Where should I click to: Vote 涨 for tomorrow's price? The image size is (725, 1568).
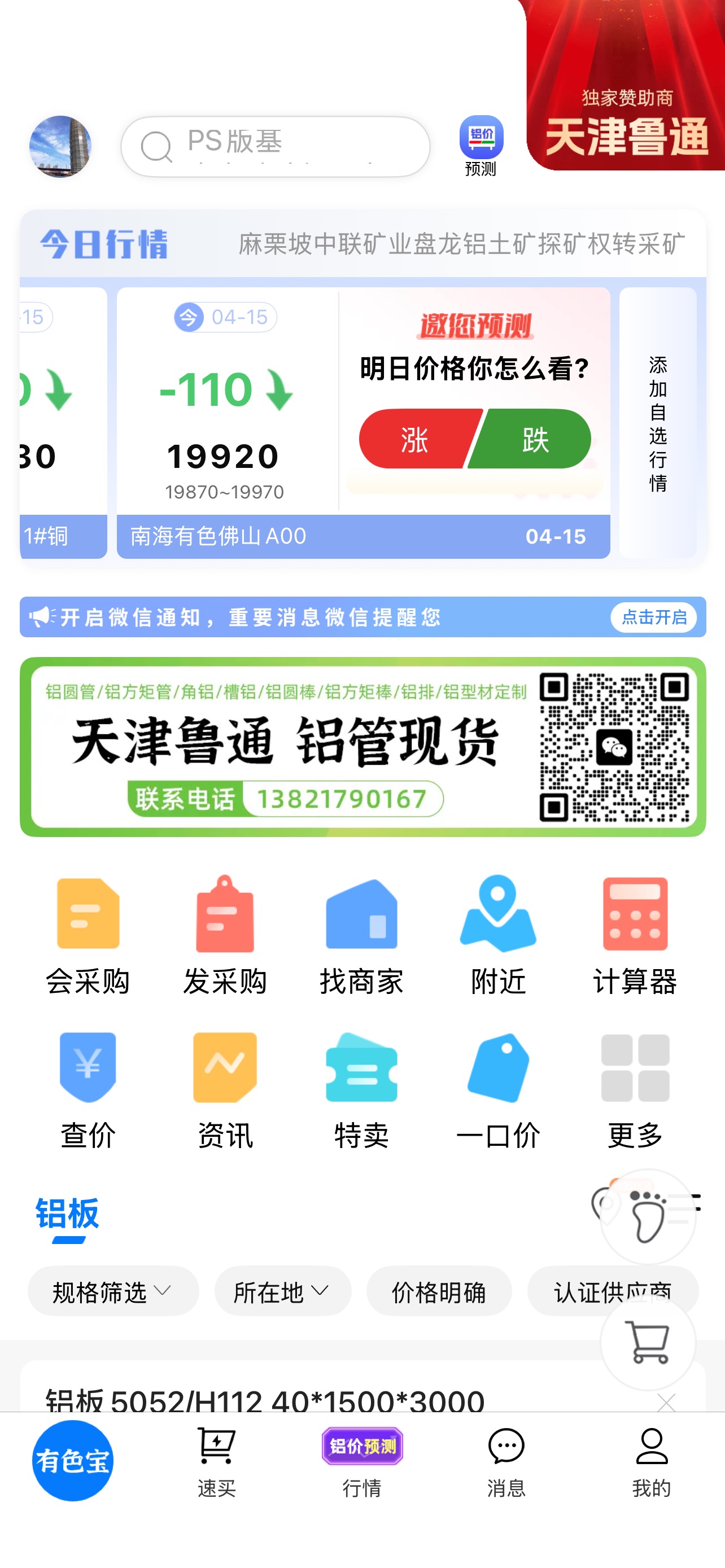pos(415,439)
